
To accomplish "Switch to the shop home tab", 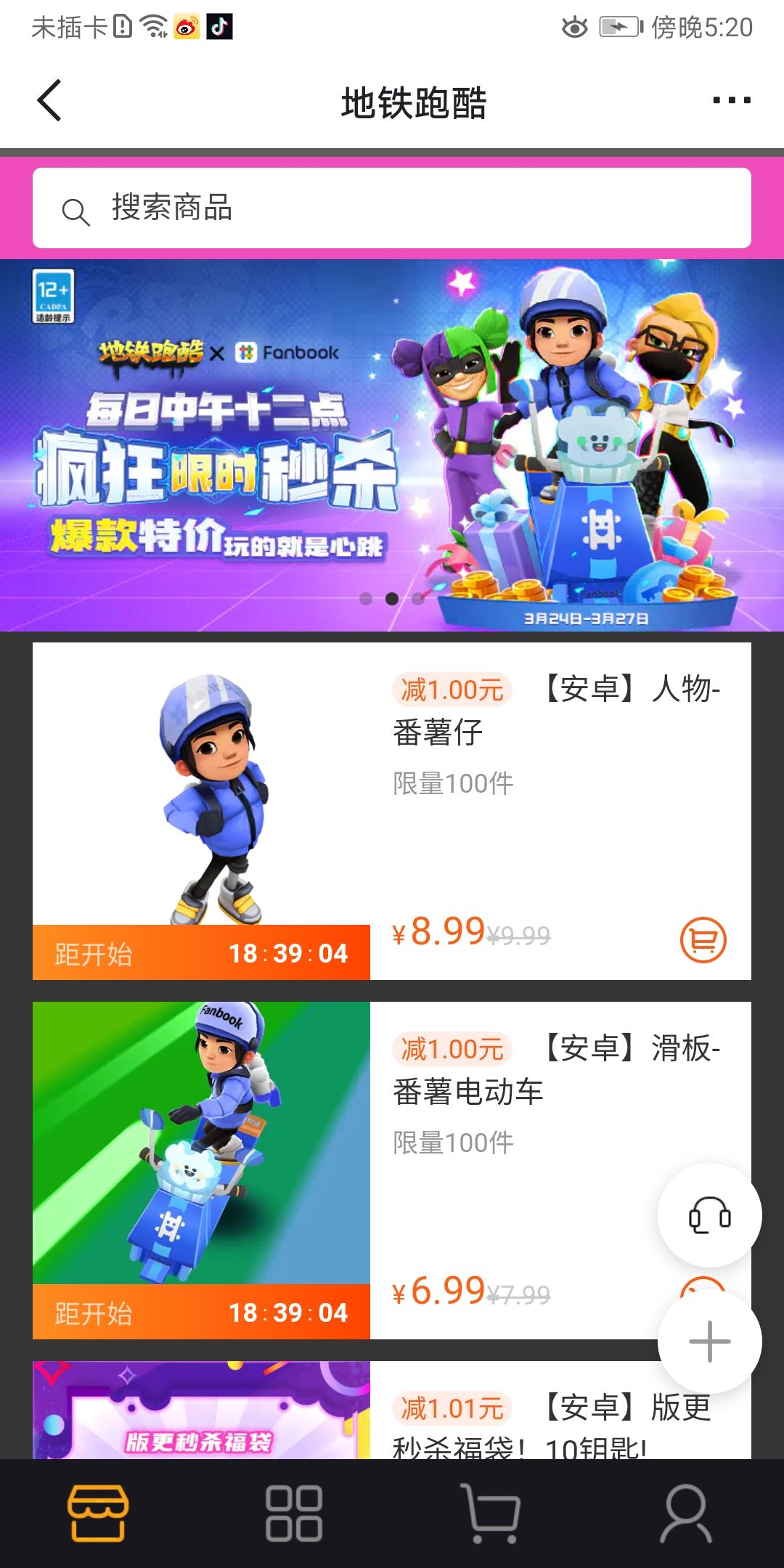I will click(x=98, y=1513).
